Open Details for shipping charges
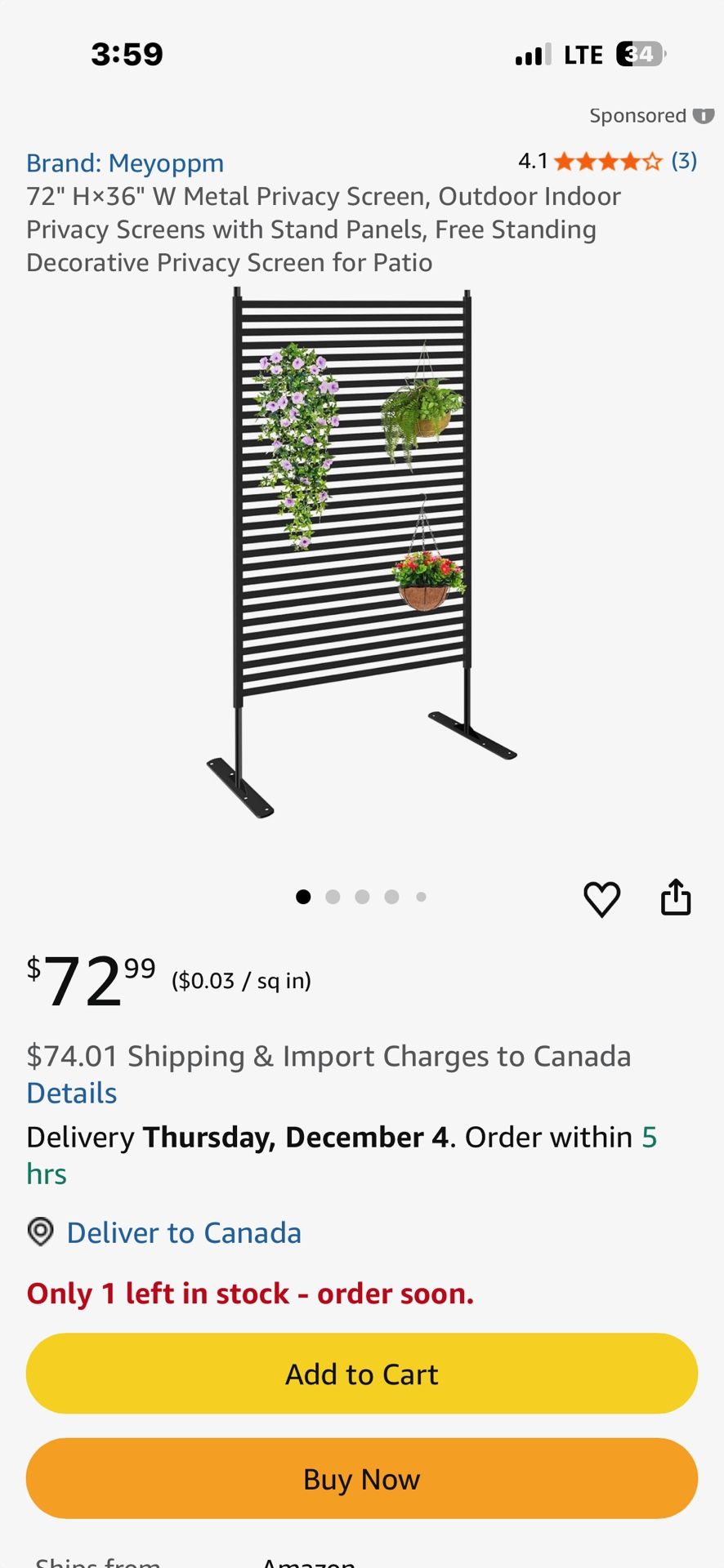 tap(71, 1092)
